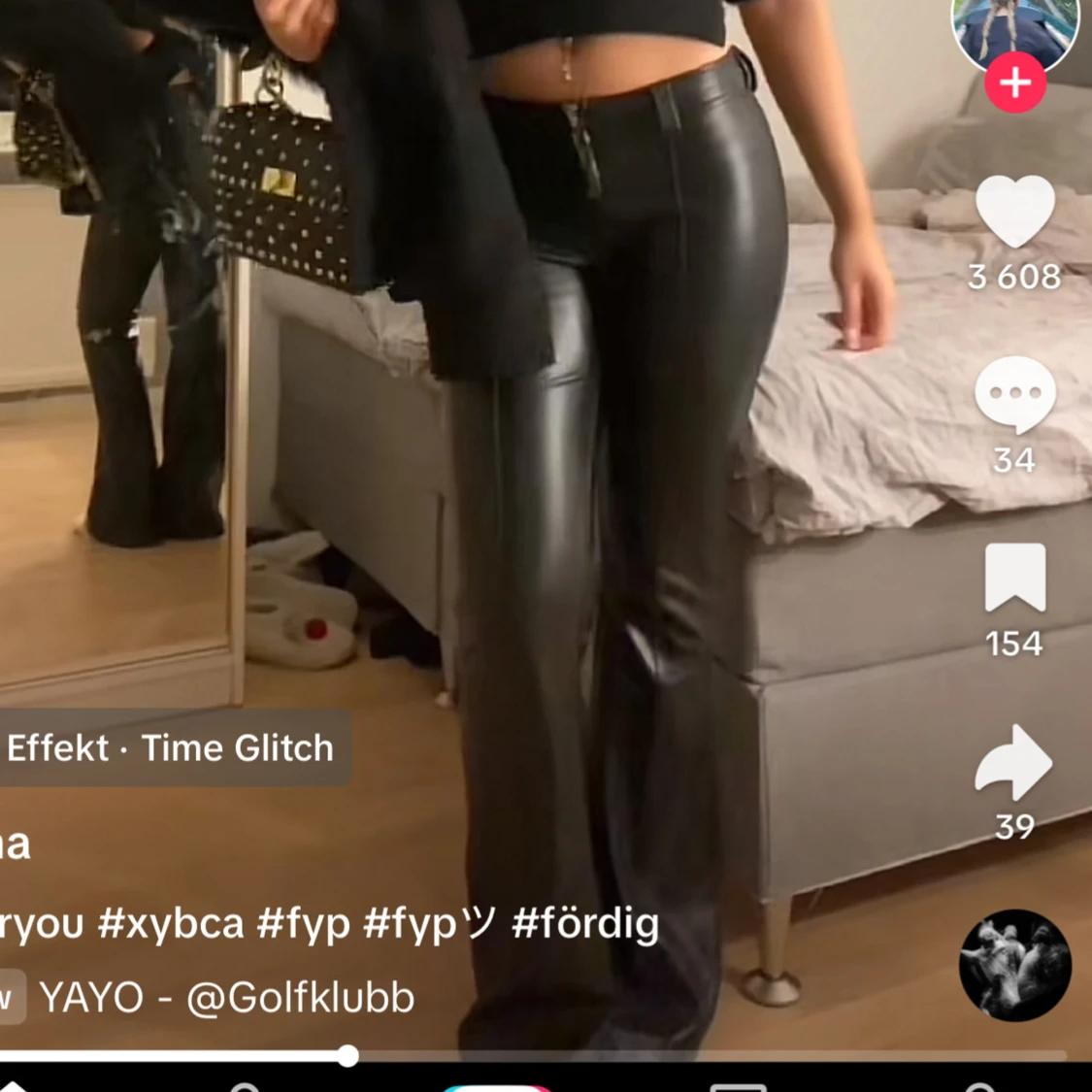The image size is (1092, 1092).
Task: Open the comments on this video
Action: click(x=1014, y=394)
